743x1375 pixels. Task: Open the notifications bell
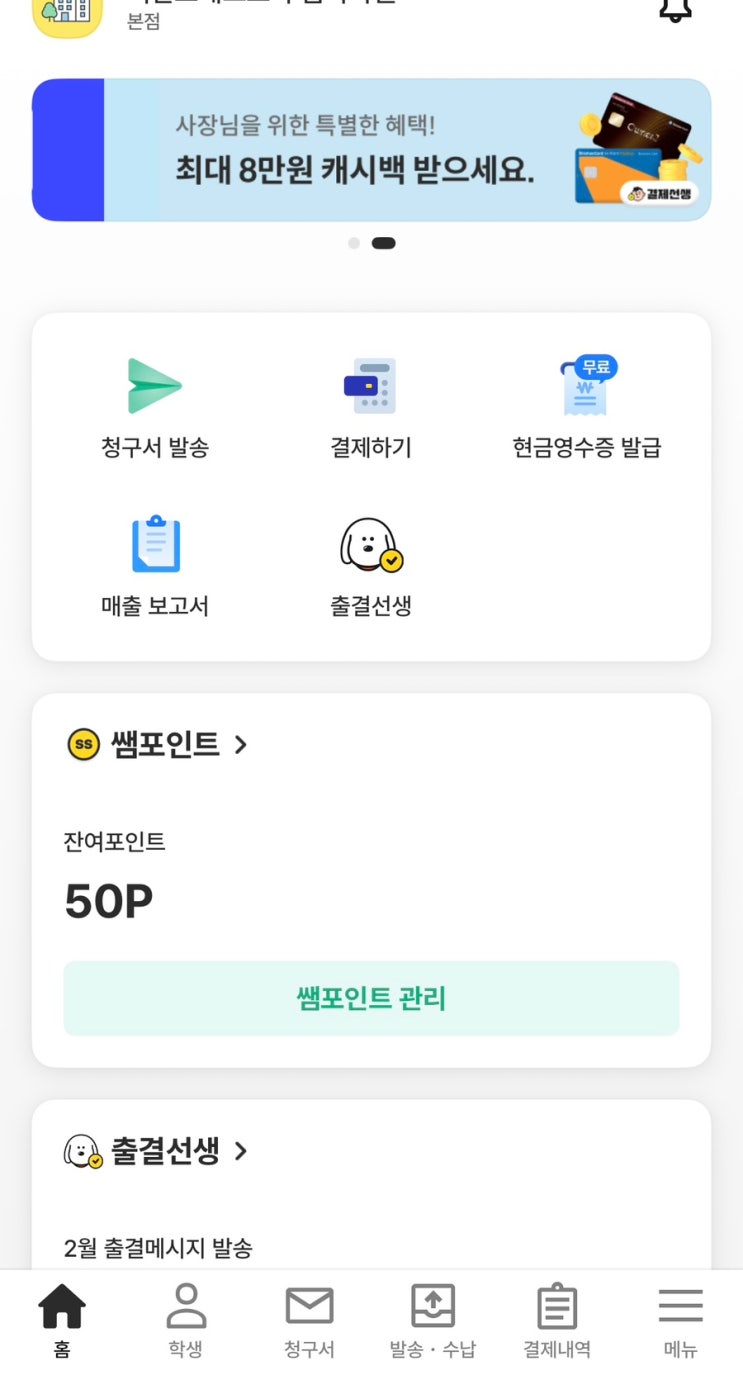tap(675, 10)
